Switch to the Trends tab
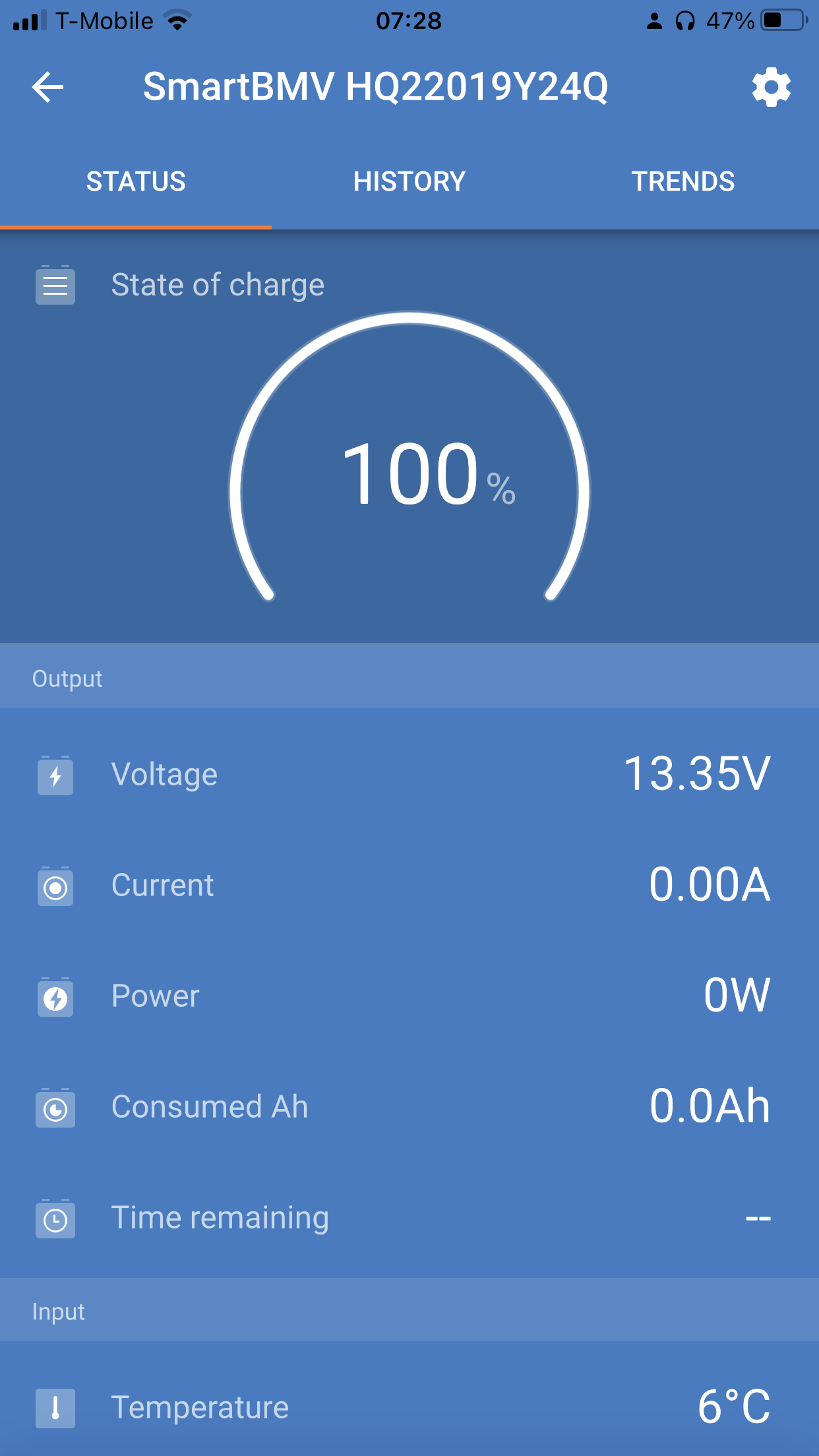Viewport: 819px width, 1456px height. point(682,181)
